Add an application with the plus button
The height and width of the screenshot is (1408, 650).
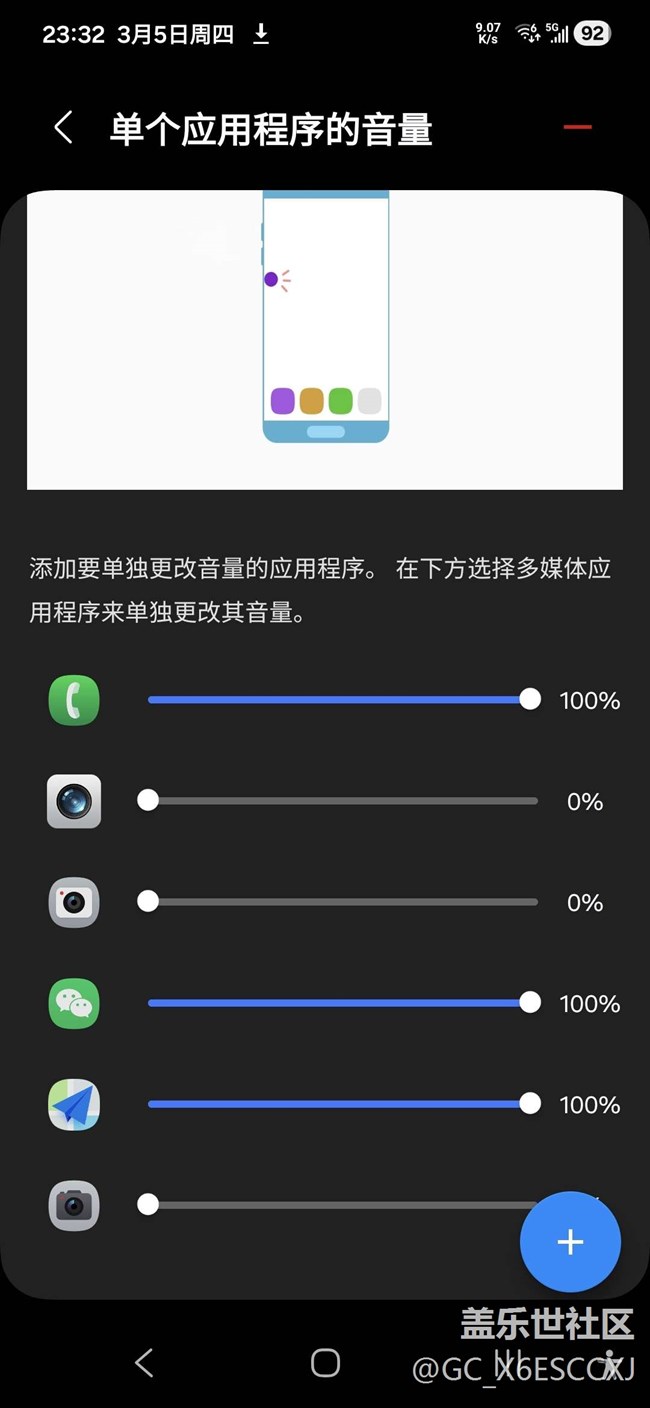coord(570,1241)
